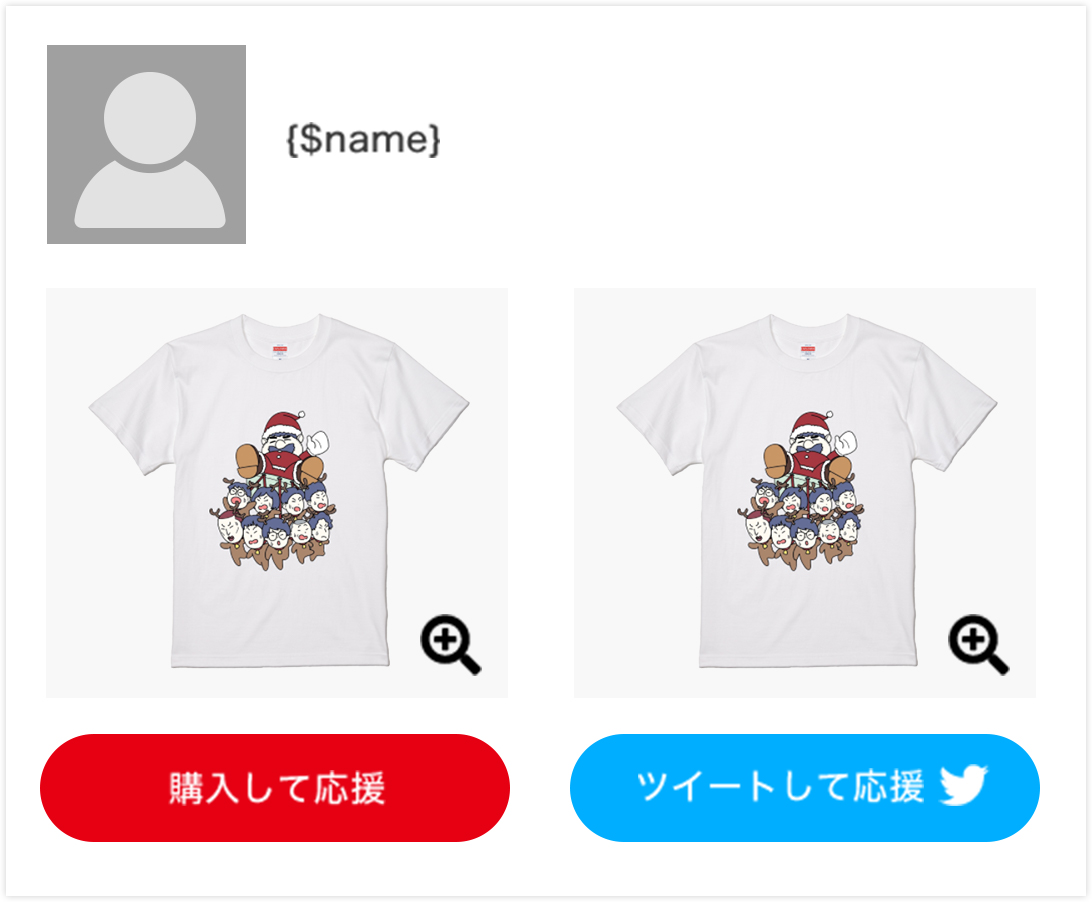Viewport: 1092px width, 902px height.
Task: Zoom the T-shirt image above 購入して応援
Action: coord(450,646)
